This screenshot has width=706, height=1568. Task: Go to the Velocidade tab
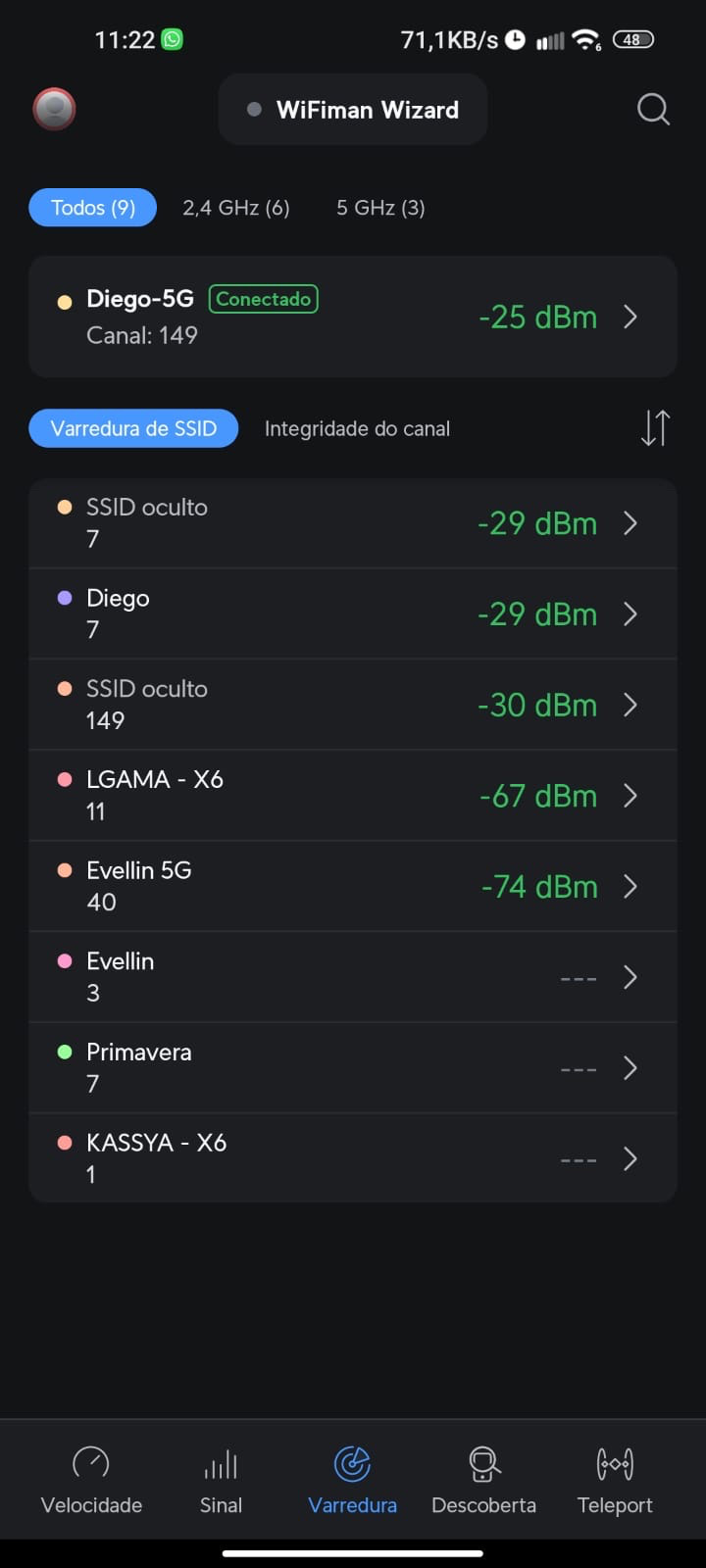[x=91, y=1480]
